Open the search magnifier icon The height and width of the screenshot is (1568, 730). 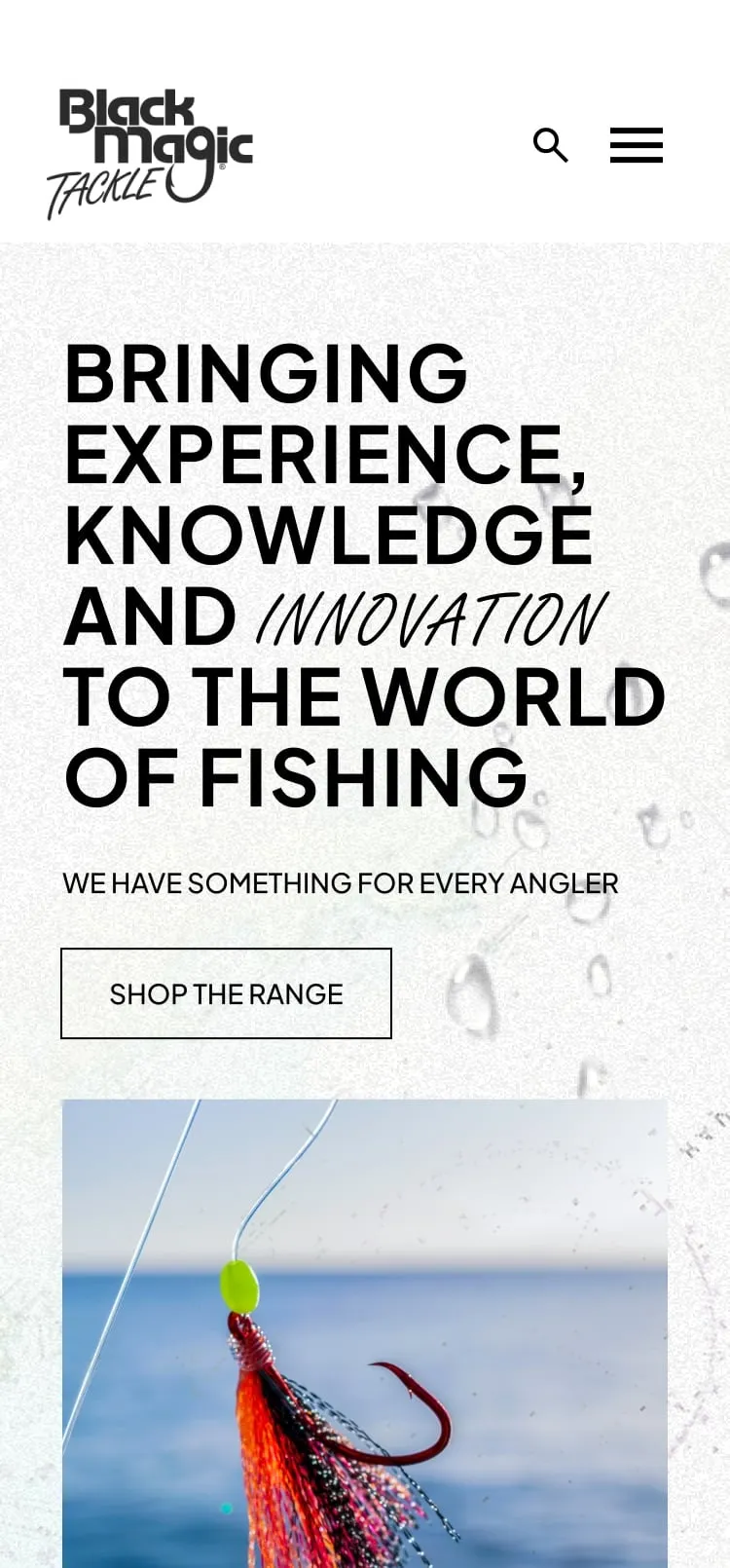[x=550, y=145]
